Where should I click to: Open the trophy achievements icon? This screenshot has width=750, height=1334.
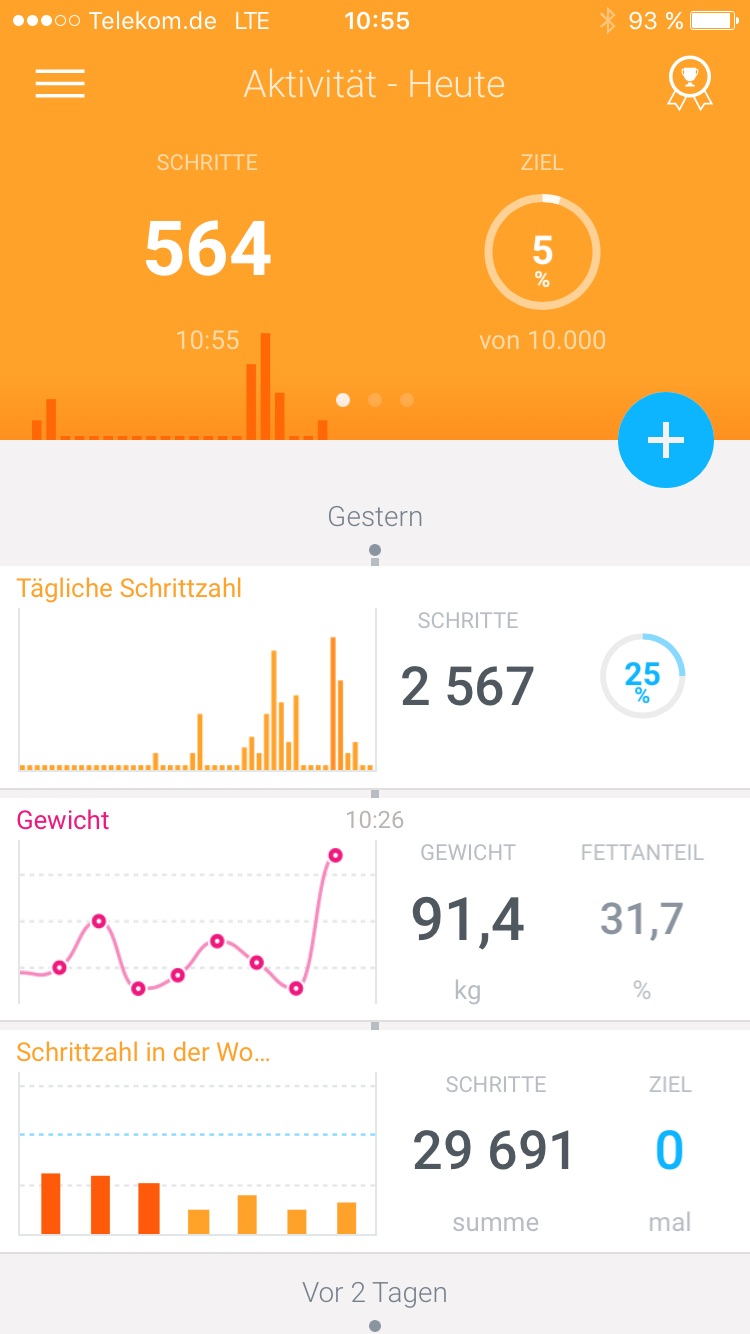point(690,84)
